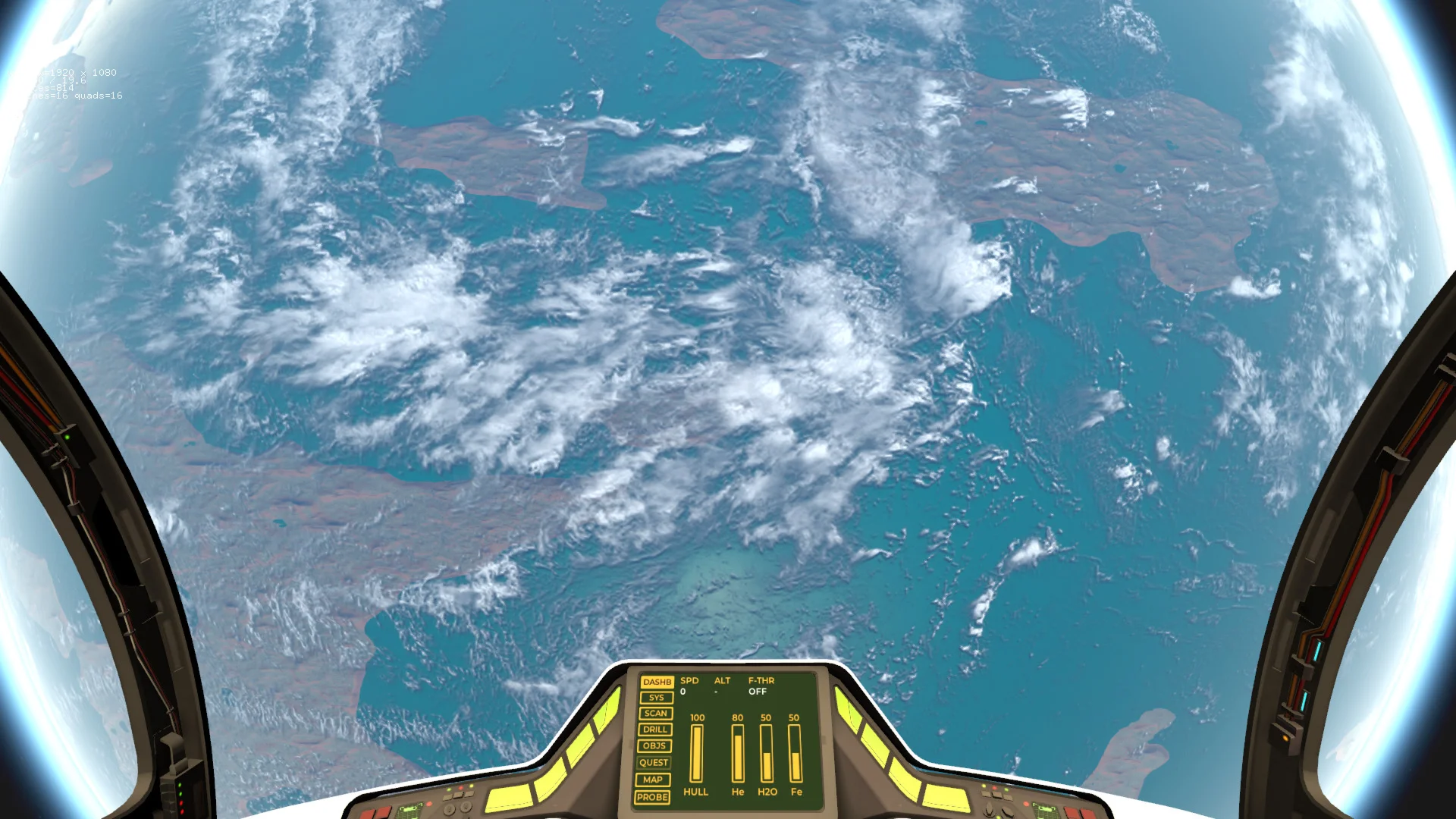This screenshot has width=1456, height=819.
Task: Show the OBJS objects list
Action: pos(654,746)
